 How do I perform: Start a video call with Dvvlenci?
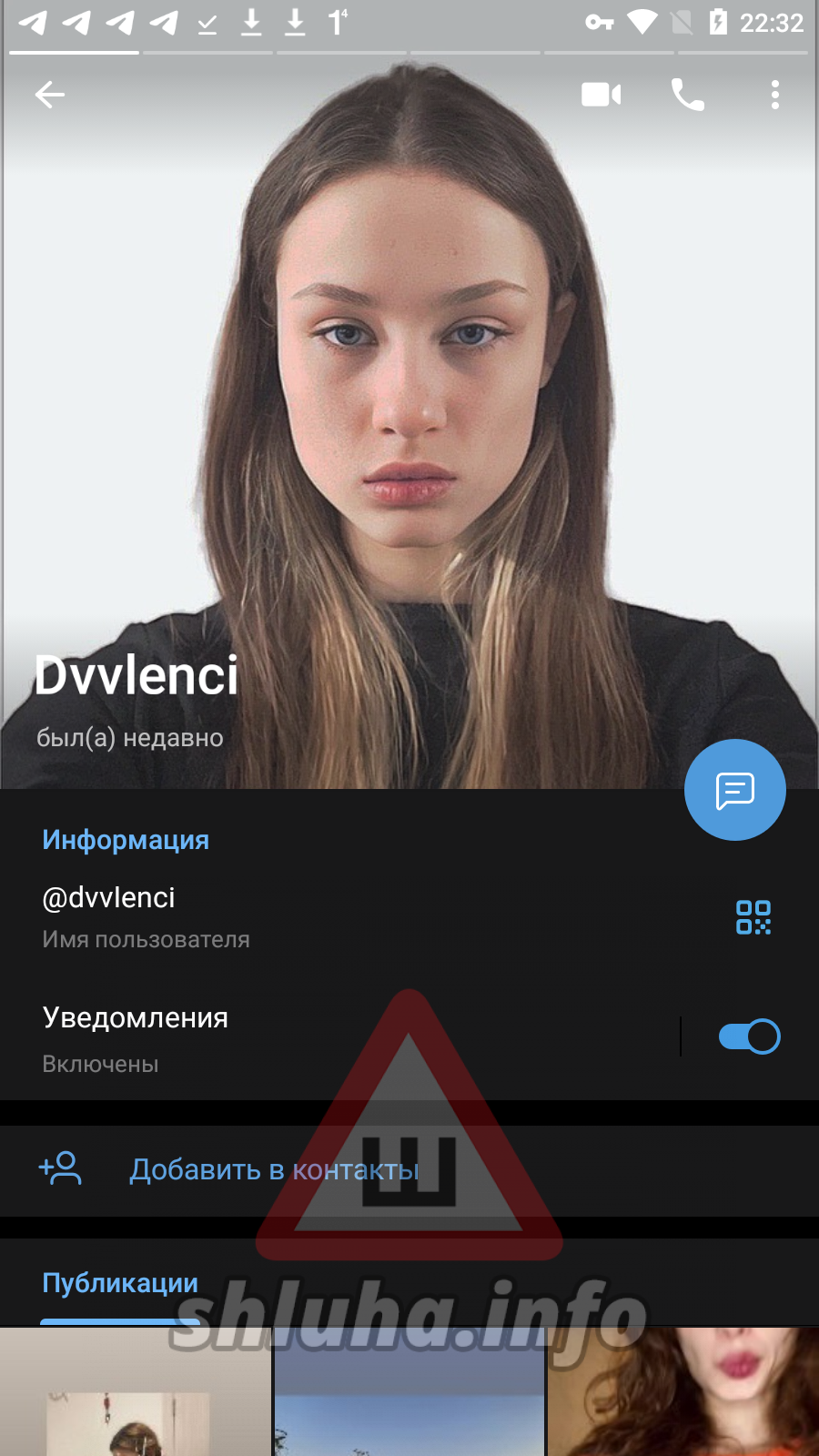click(602, 95)
